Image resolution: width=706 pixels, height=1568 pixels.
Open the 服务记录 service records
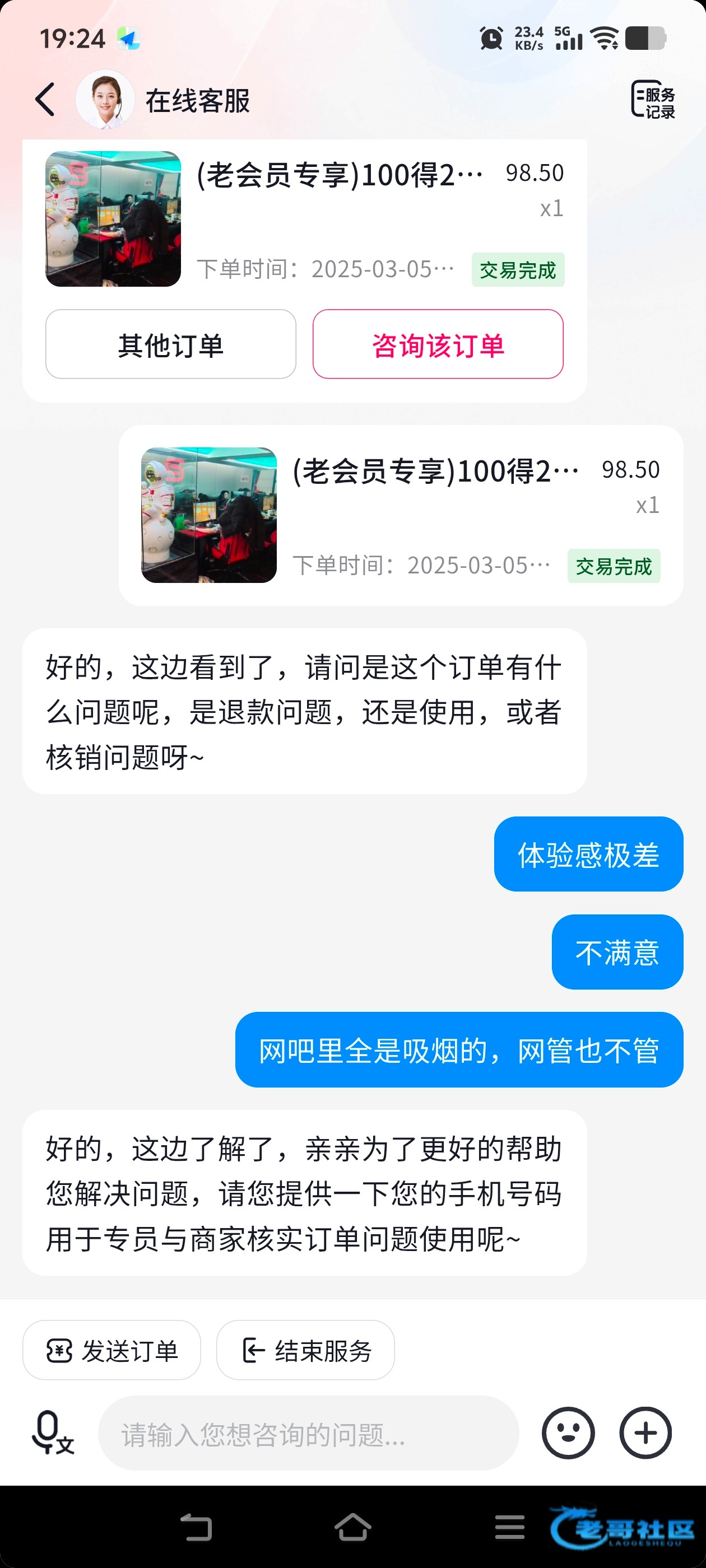652,100
